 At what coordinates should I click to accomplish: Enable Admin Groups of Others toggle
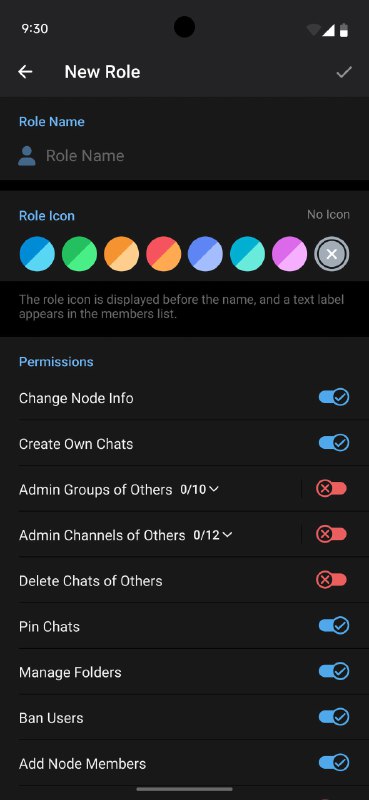coord(332,489)
